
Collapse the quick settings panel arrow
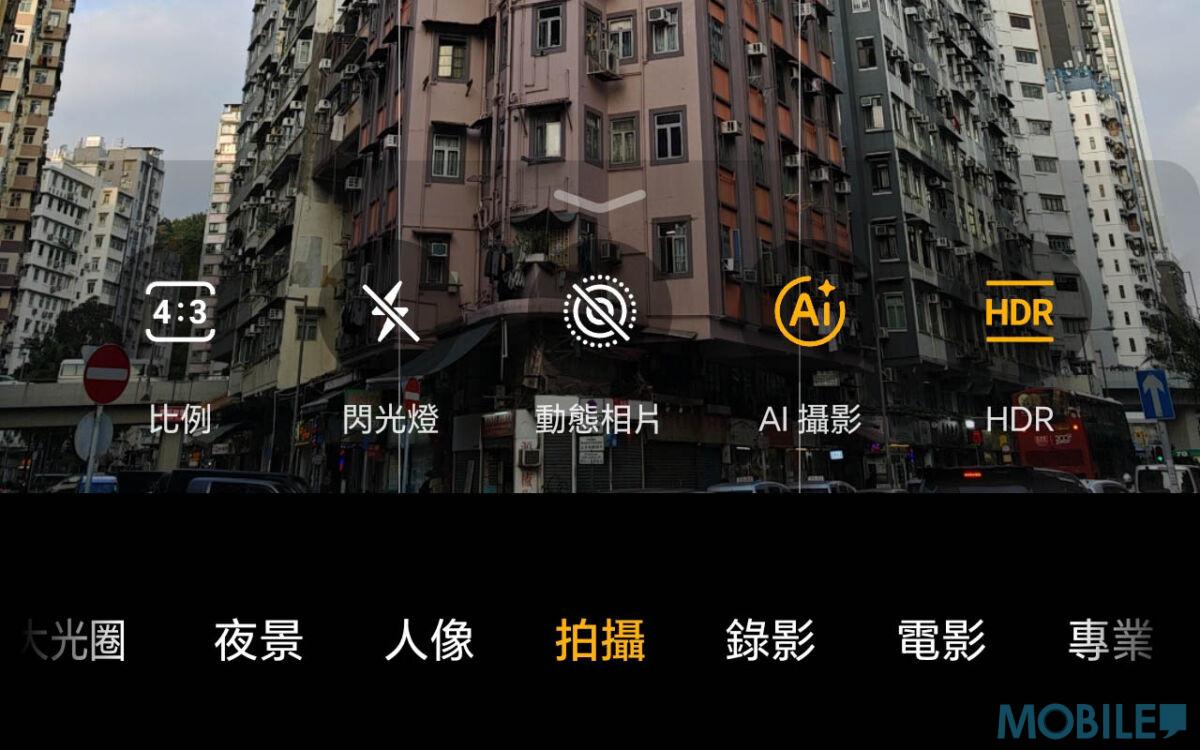600,200
